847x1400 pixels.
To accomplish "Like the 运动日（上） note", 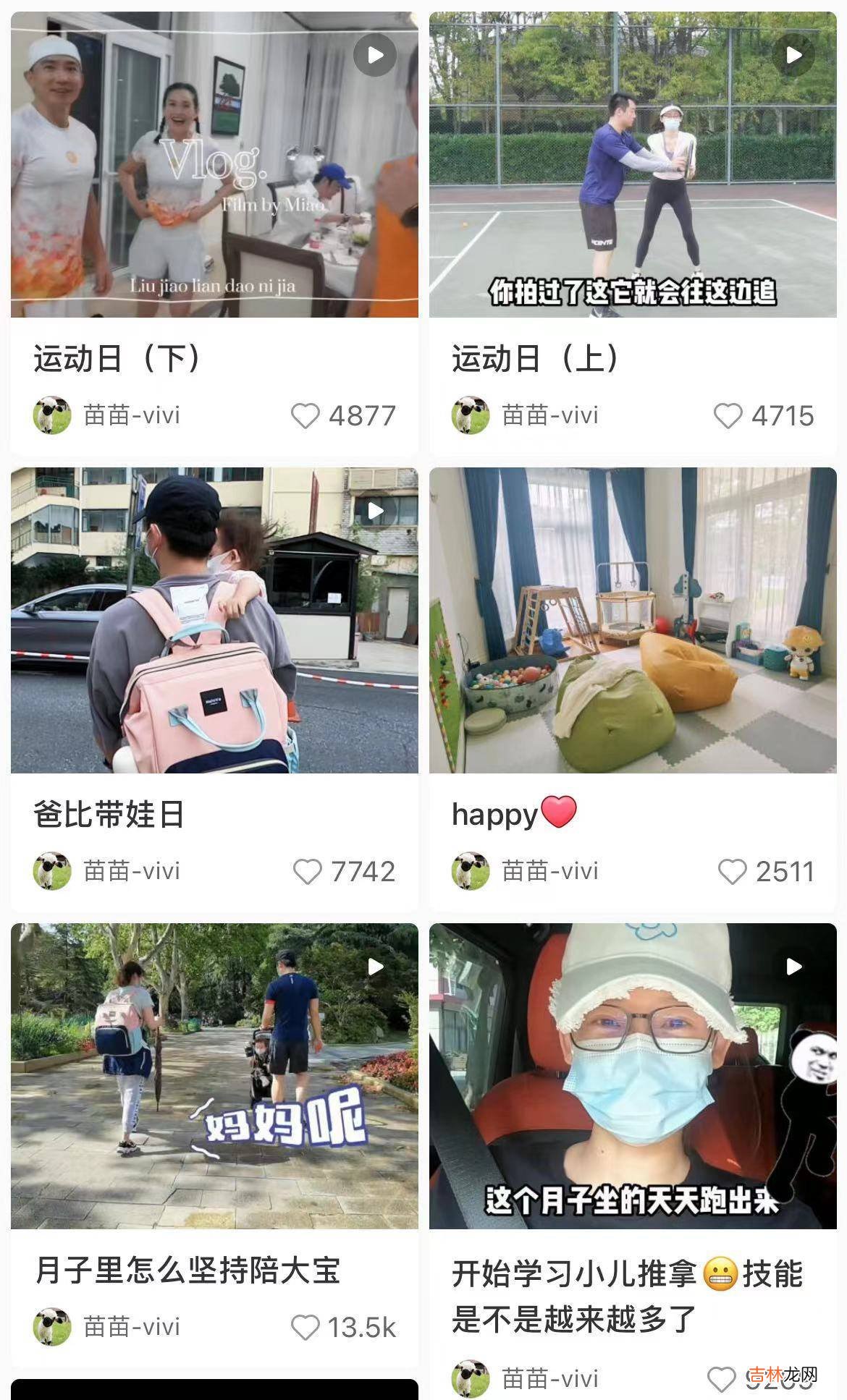I will click(728, 416).
